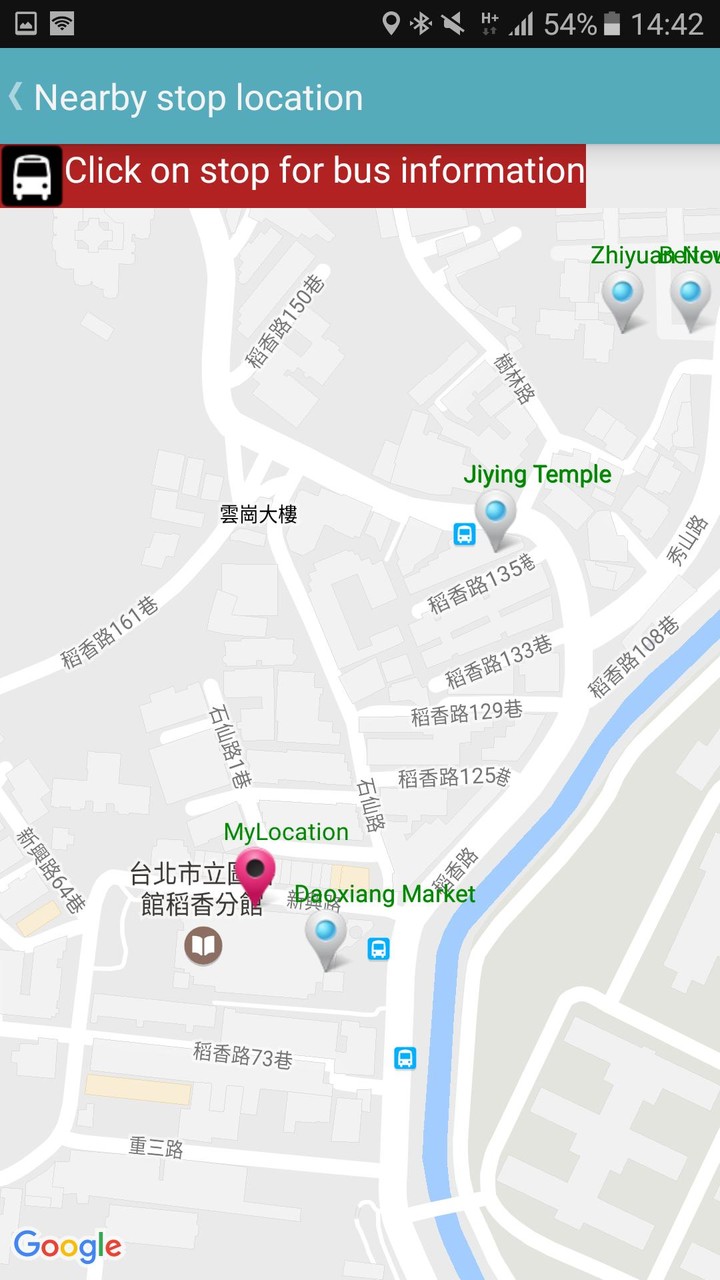Tap the bus icon in the red banner

[31, 174]
